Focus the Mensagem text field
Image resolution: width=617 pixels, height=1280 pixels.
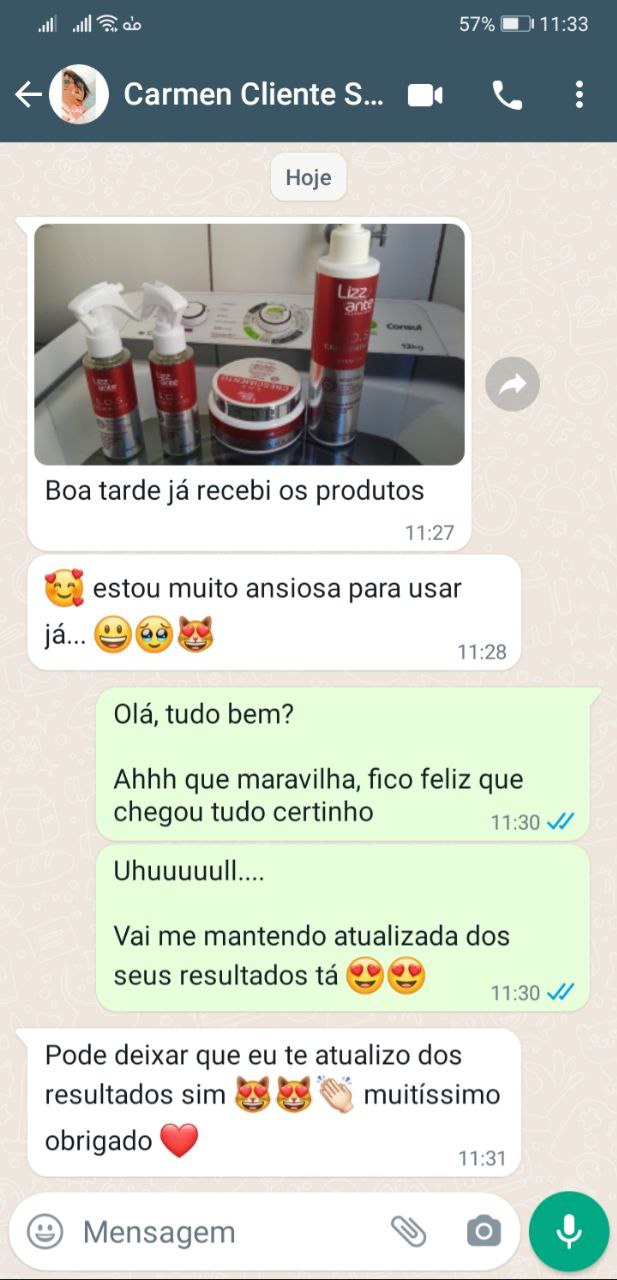(225, 1231)
